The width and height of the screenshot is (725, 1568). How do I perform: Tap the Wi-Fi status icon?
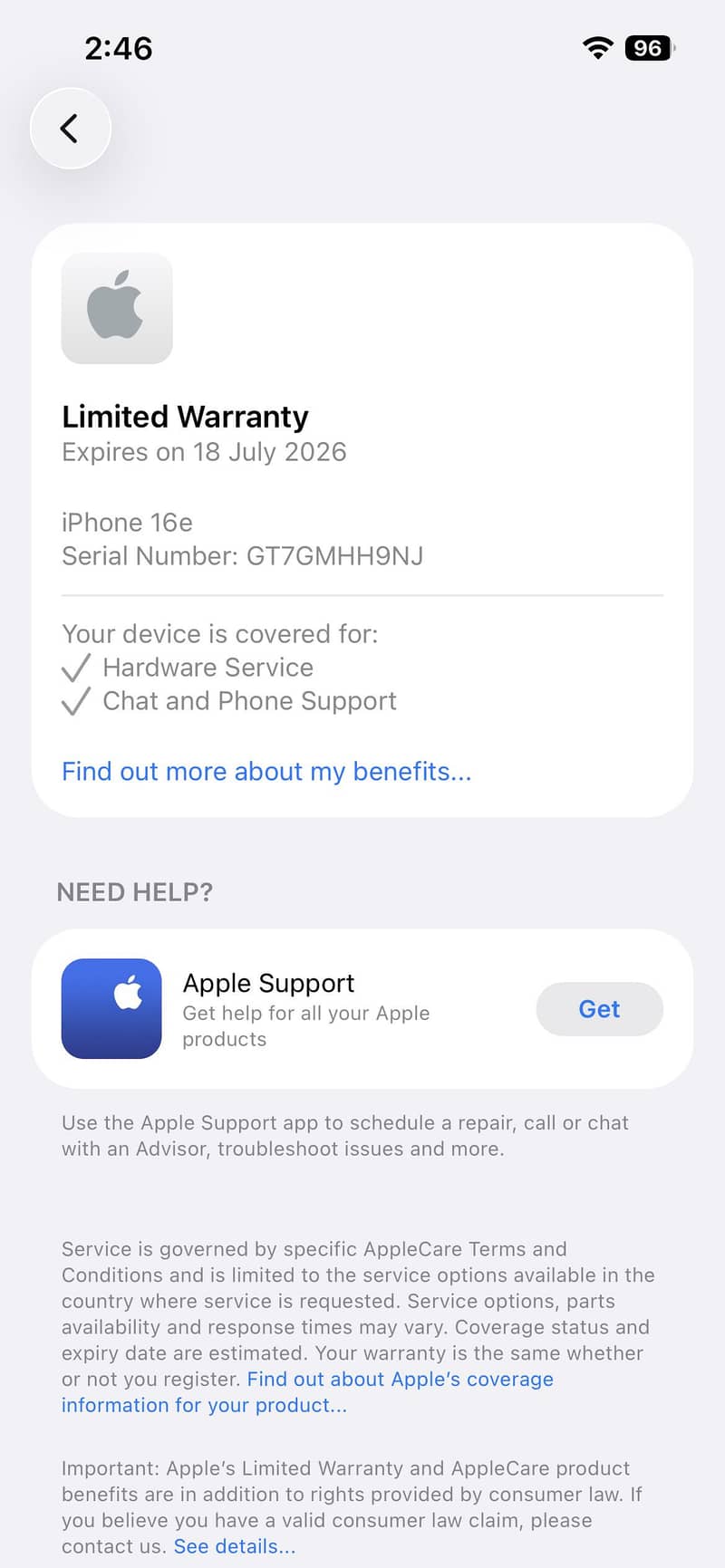tap(596, 48)
